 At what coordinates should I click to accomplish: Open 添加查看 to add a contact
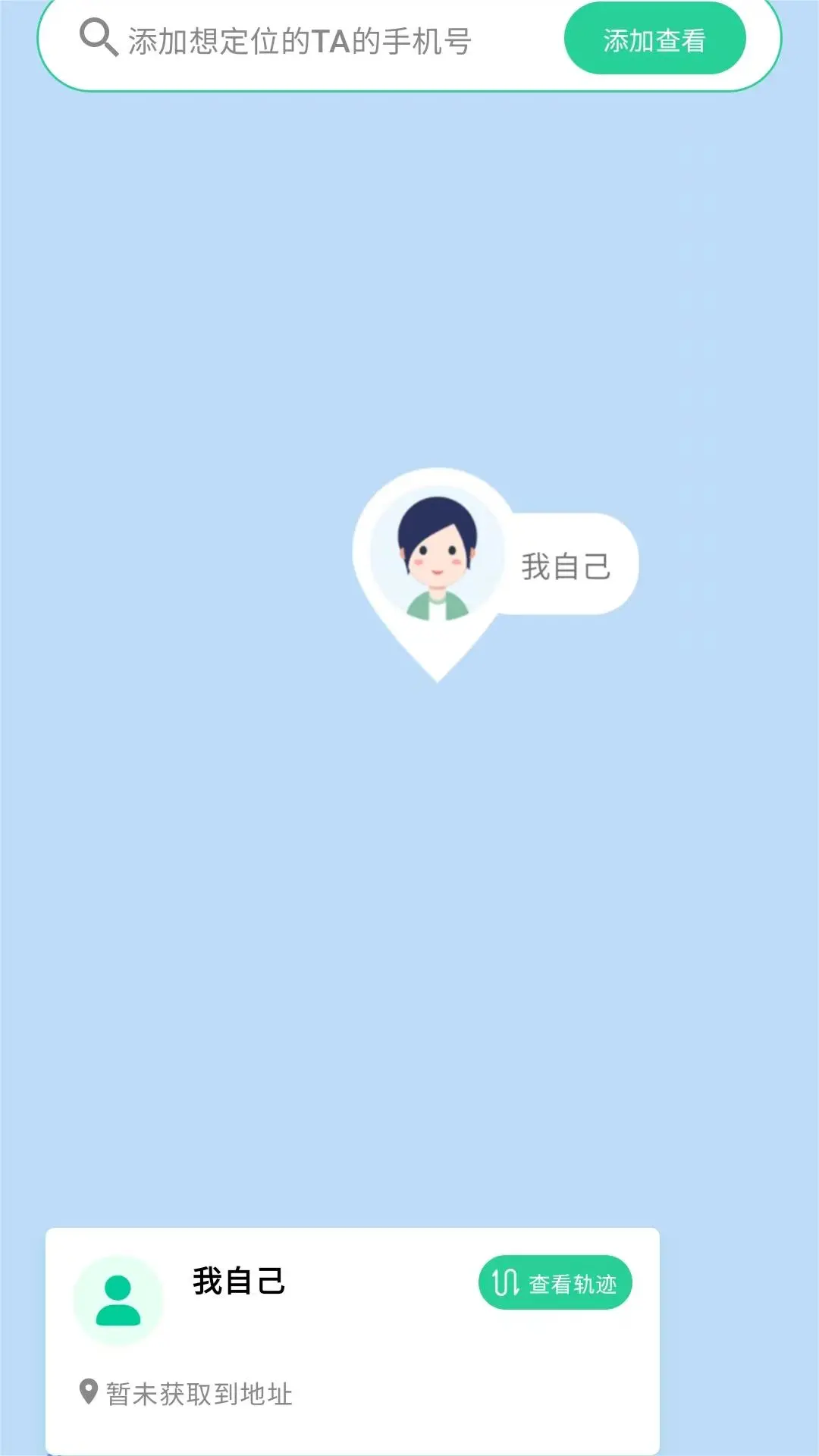(655, 37)
